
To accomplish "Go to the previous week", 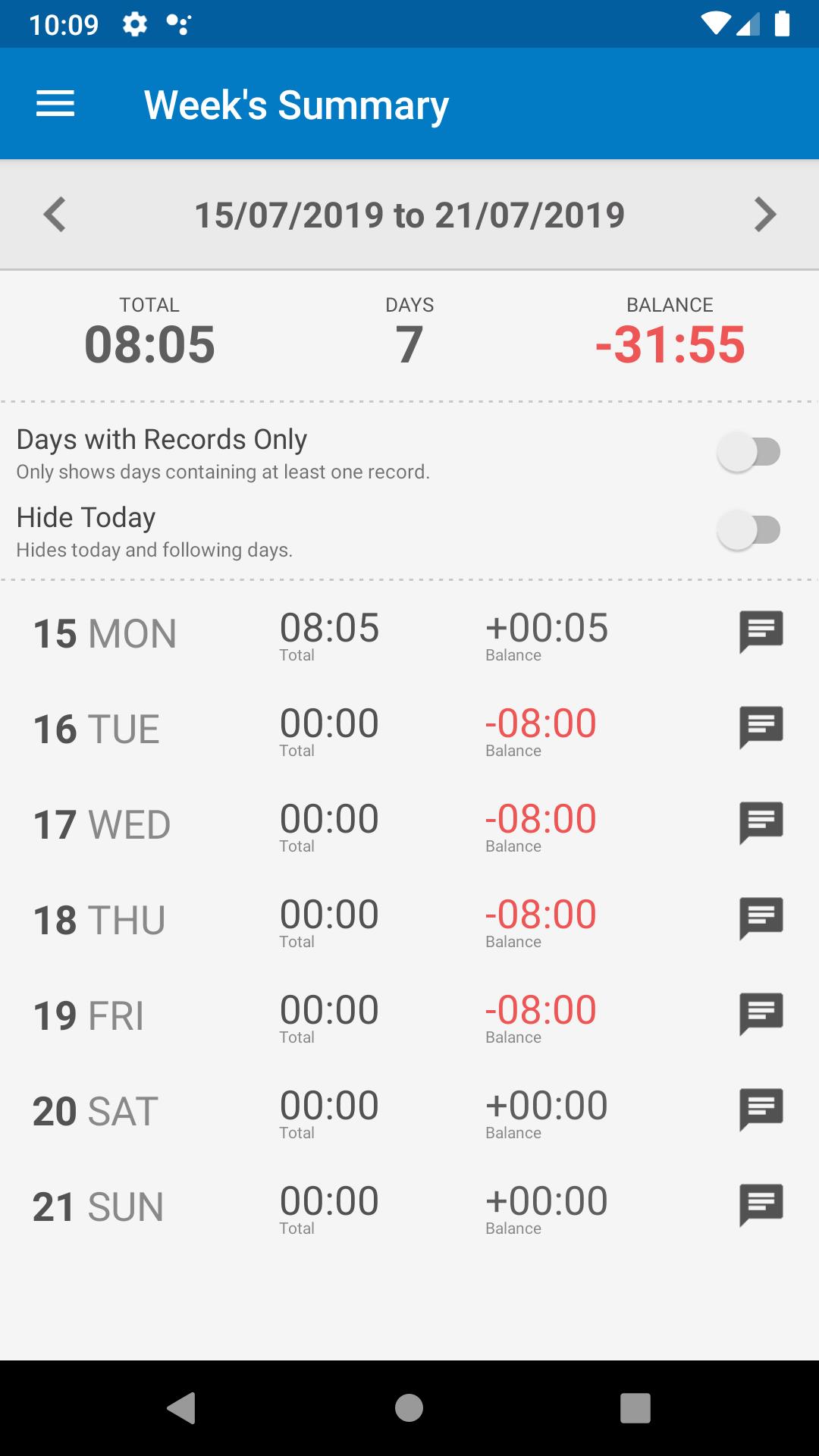I will tap(54, 215).
